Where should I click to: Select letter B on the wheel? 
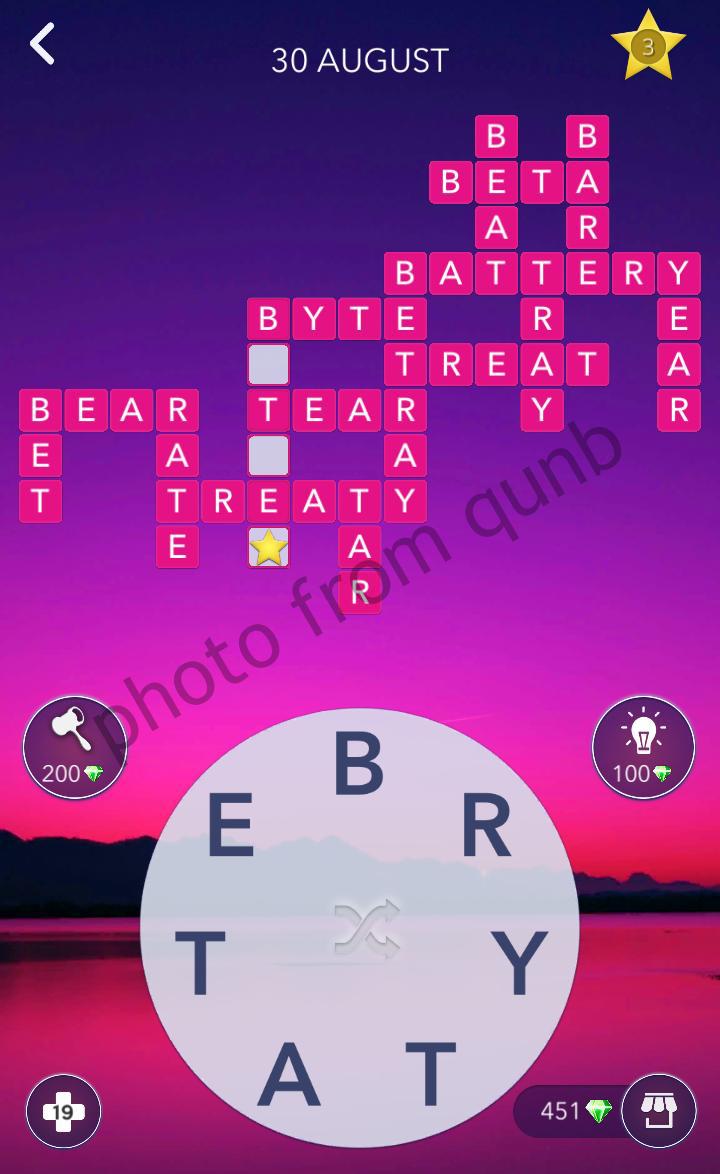click(x=358, y=765)
